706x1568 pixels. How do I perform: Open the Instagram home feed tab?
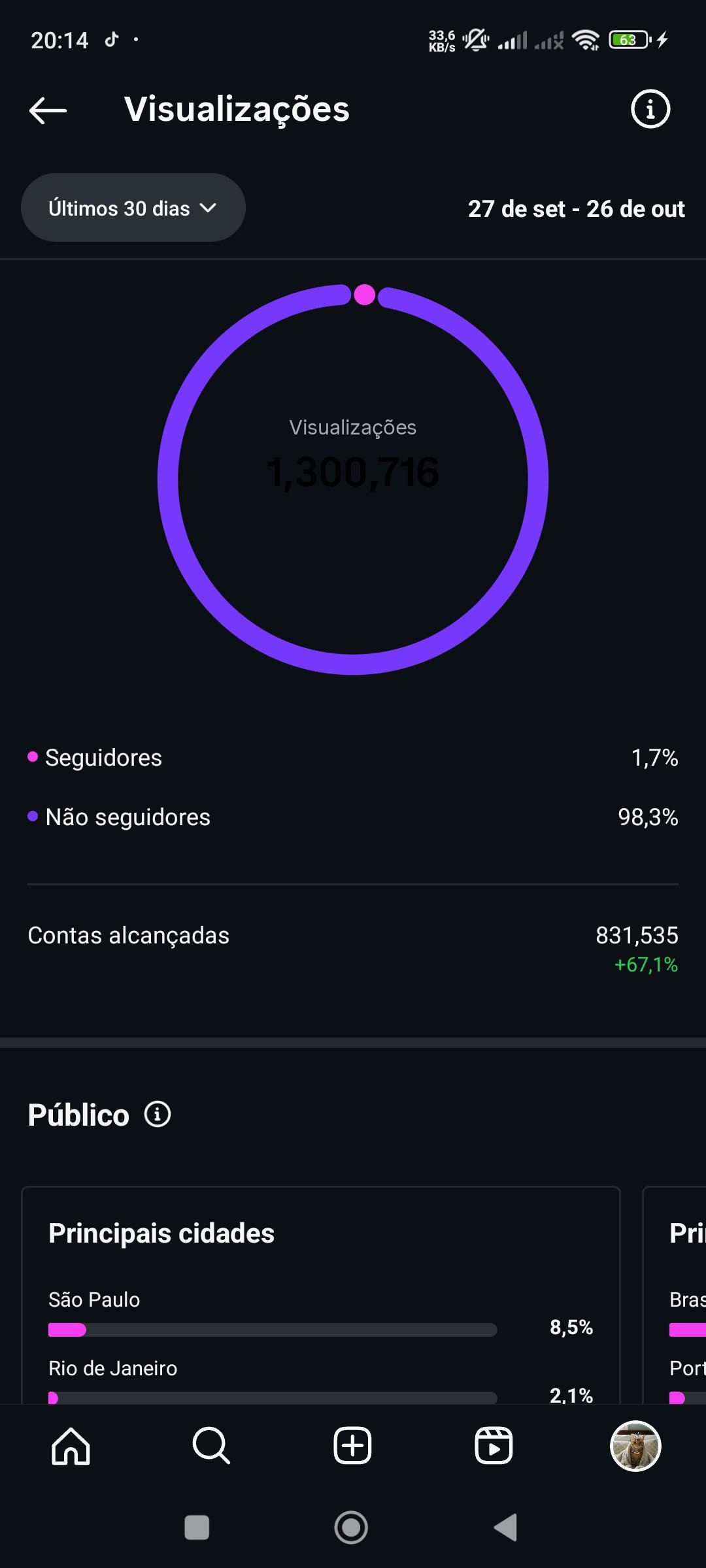pos(71,1446)
